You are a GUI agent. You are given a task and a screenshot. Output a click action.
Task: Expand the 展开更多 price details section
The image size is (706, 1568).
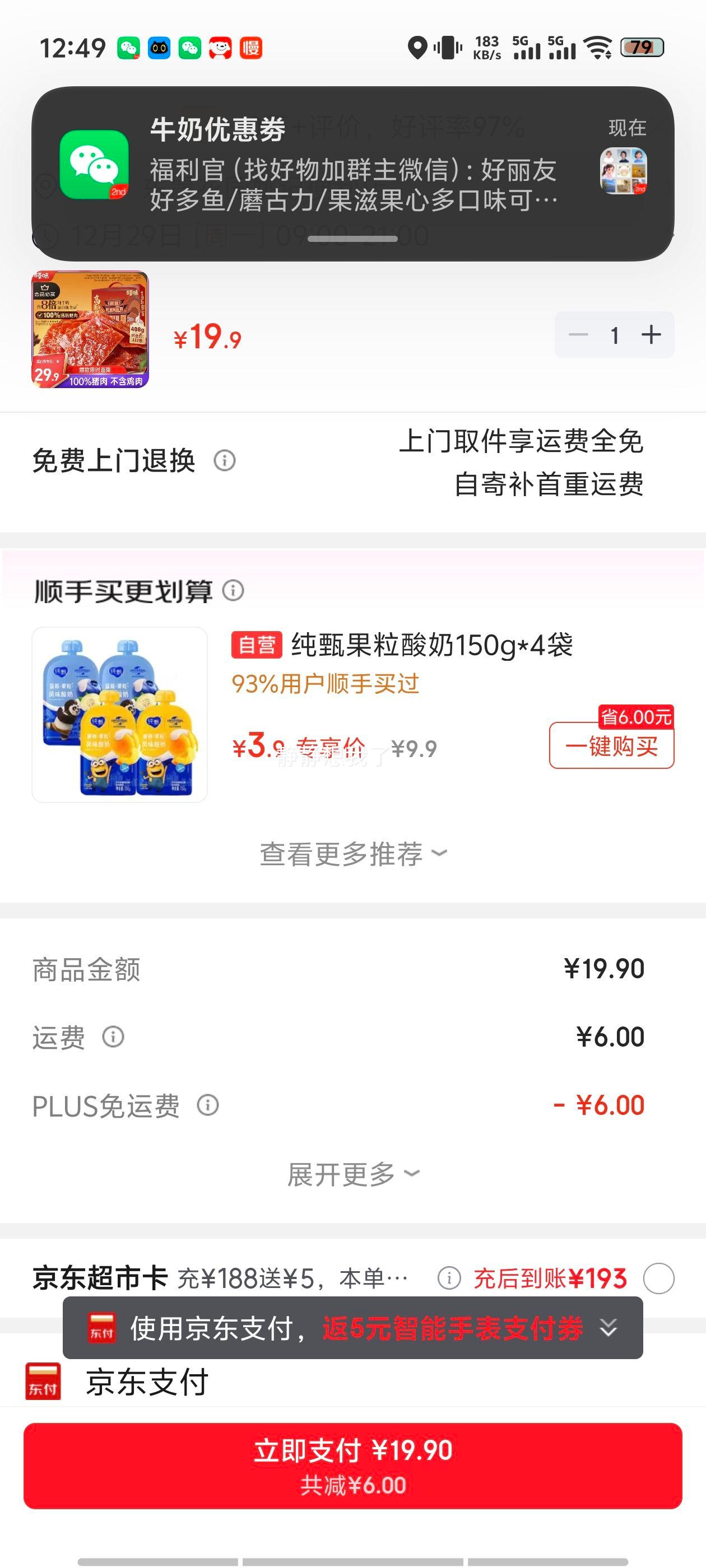tap(352, 1172)
